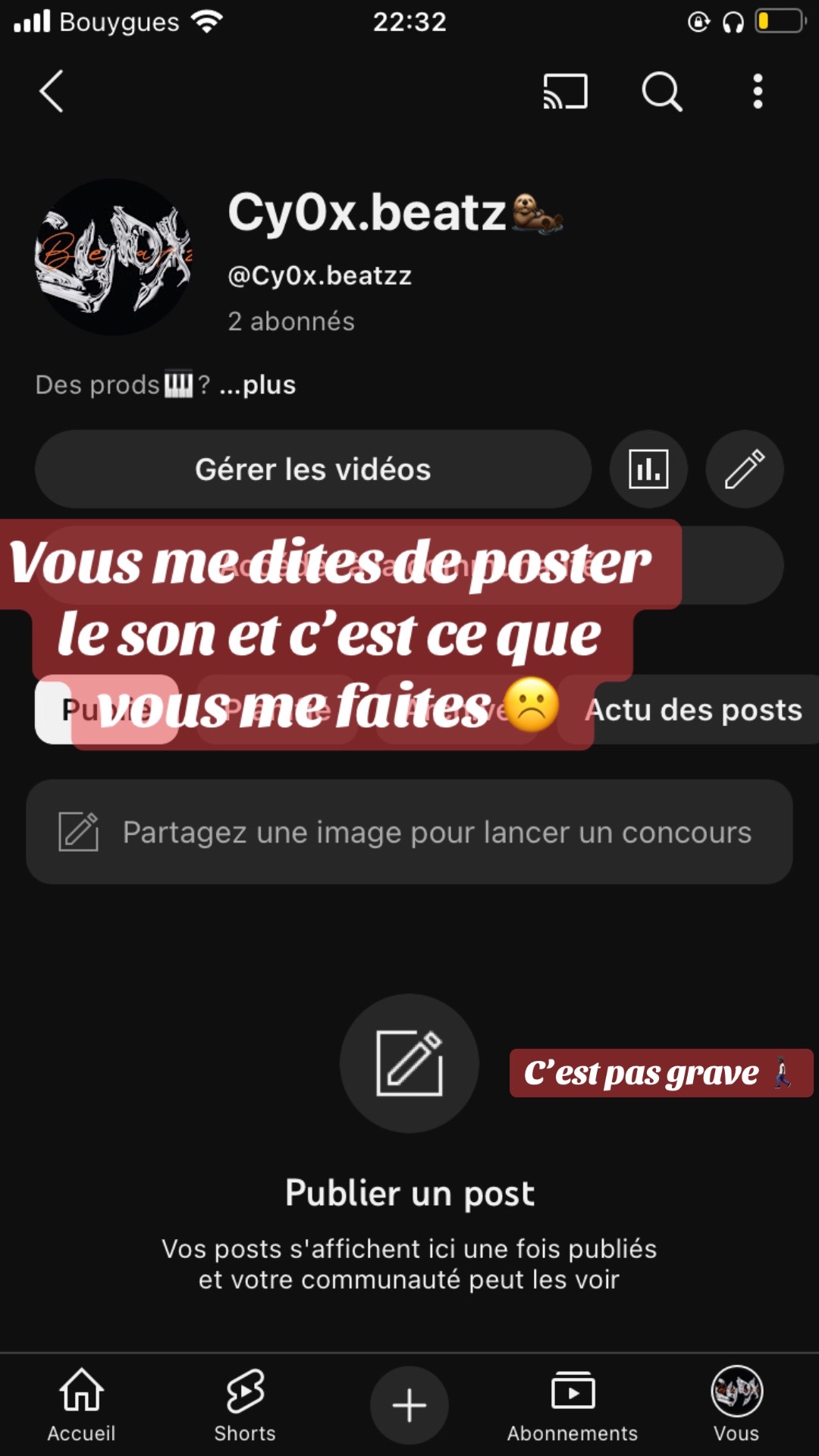Open the Abonnements tab
819x1456 pixels.
(x=573, y=1405)
